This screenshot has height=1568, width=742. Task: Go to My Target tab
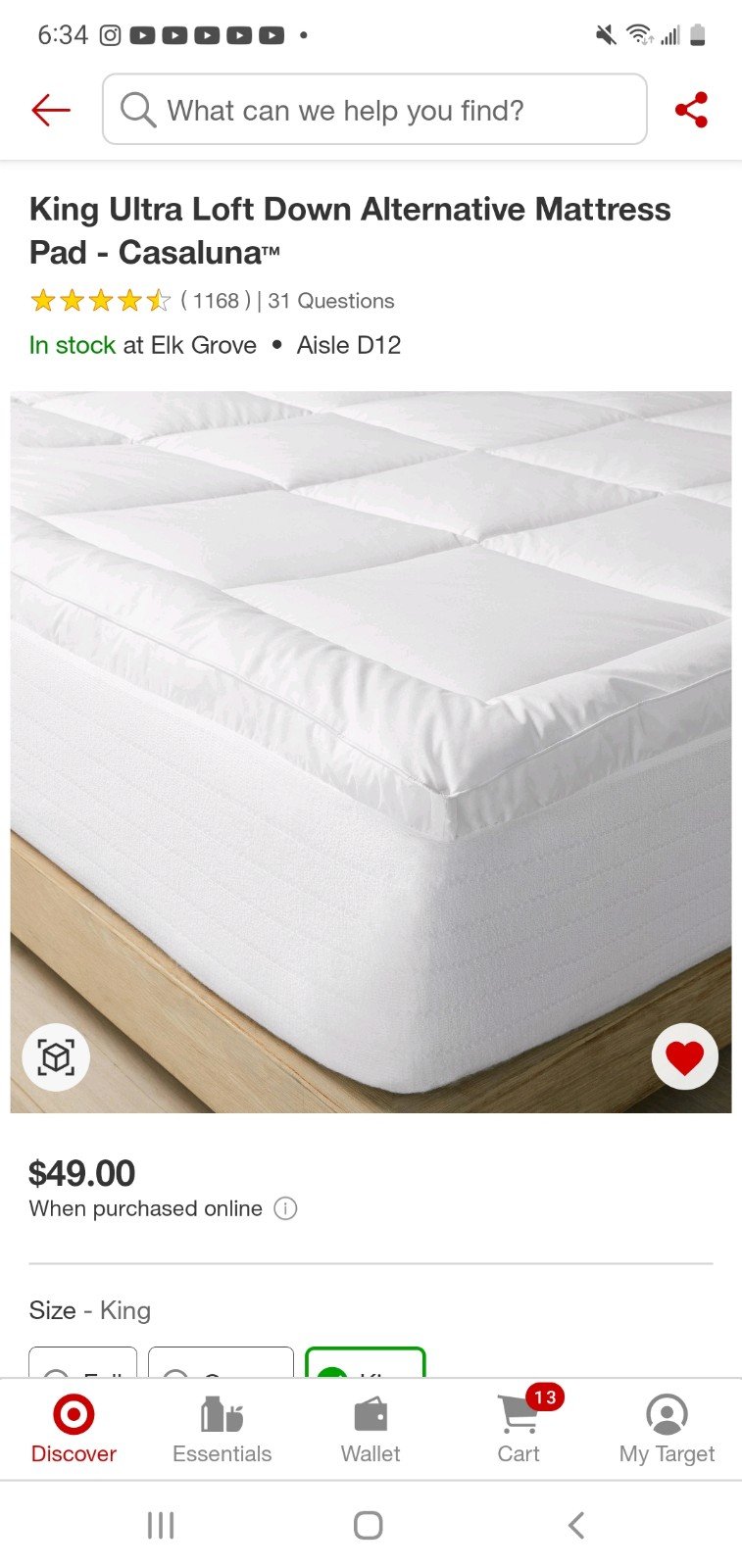tap(667, 1430)
